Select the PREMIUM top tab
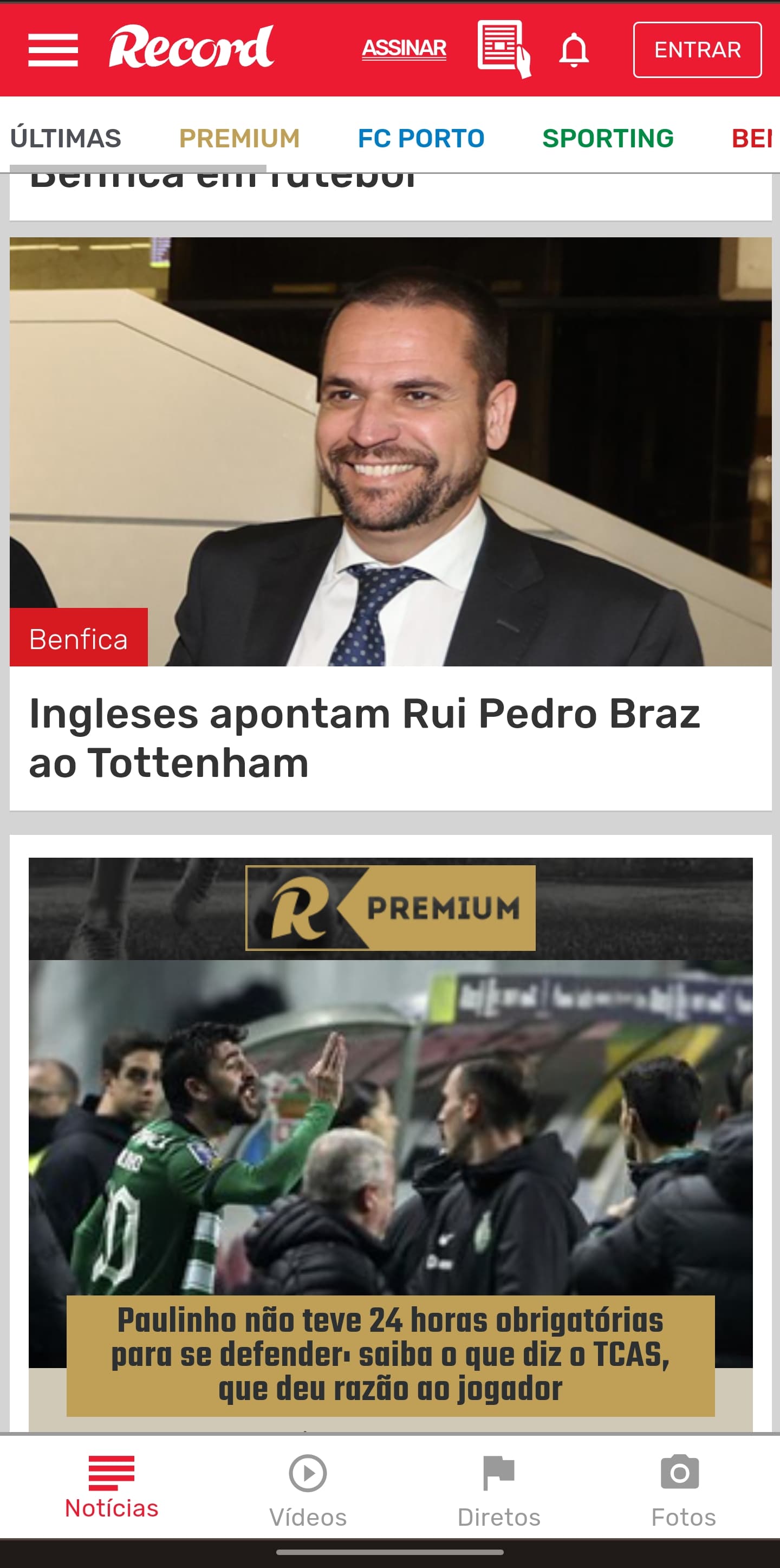Screen dimensions: 780x1568 (239, 138)
